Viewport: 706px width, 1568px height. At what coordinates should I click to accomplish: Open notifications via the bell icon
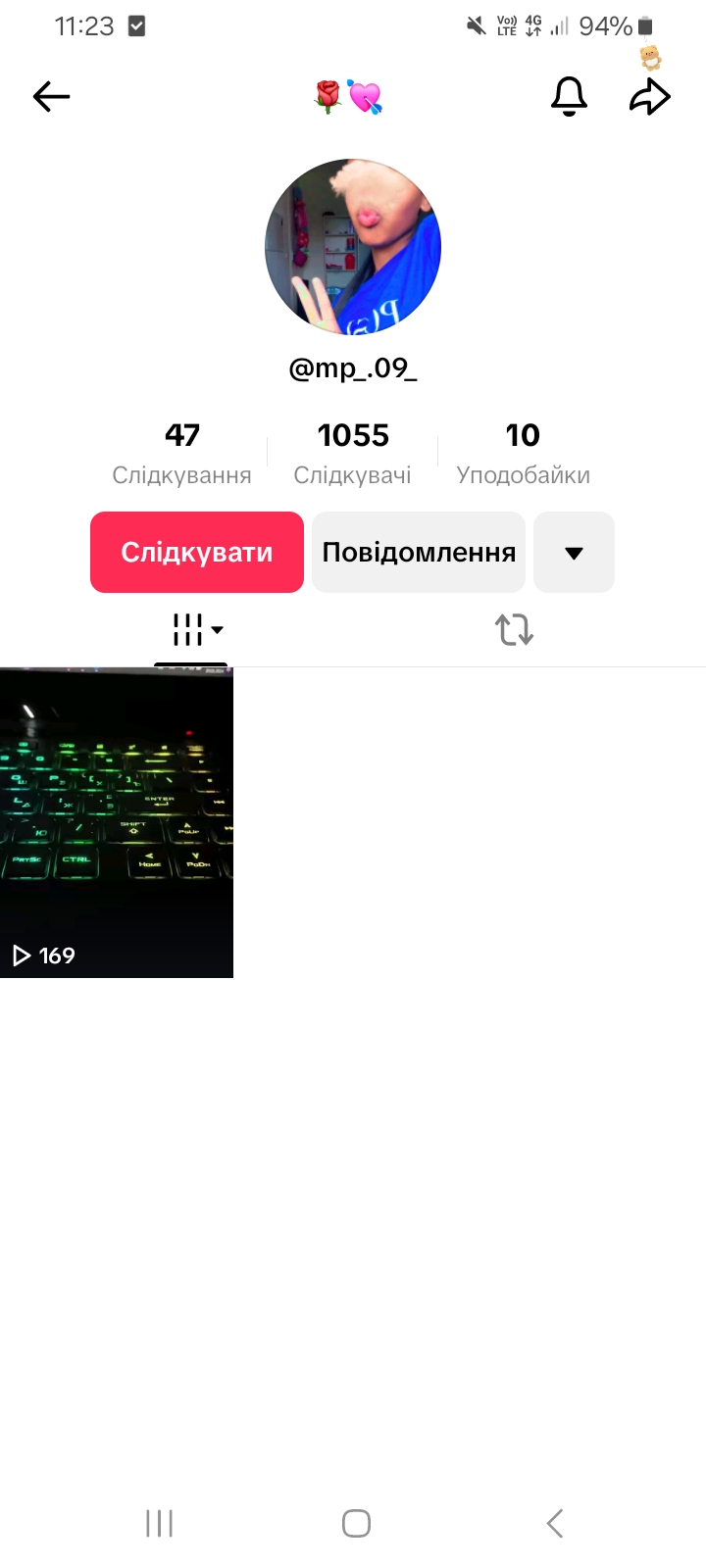569,96
